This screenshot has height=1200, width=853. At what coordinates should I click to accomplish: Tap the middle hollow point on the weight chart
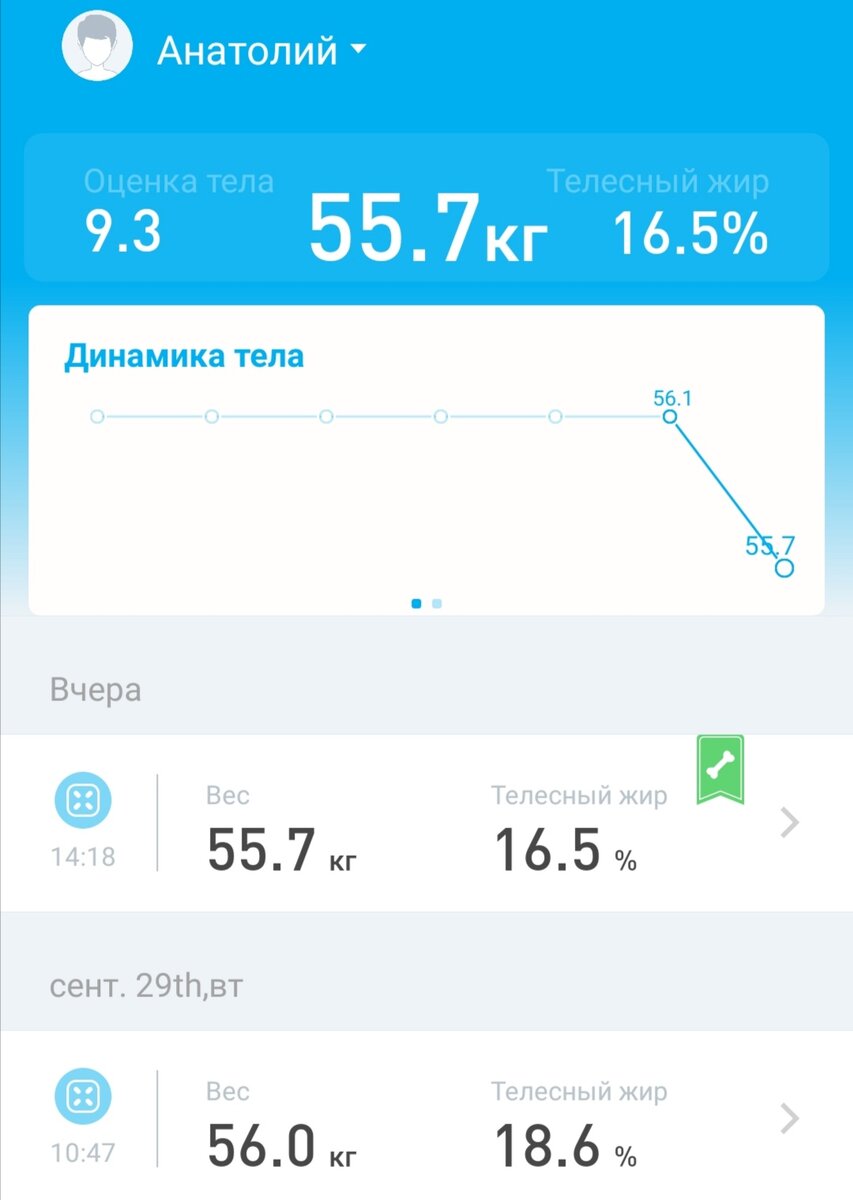[439, 414]
